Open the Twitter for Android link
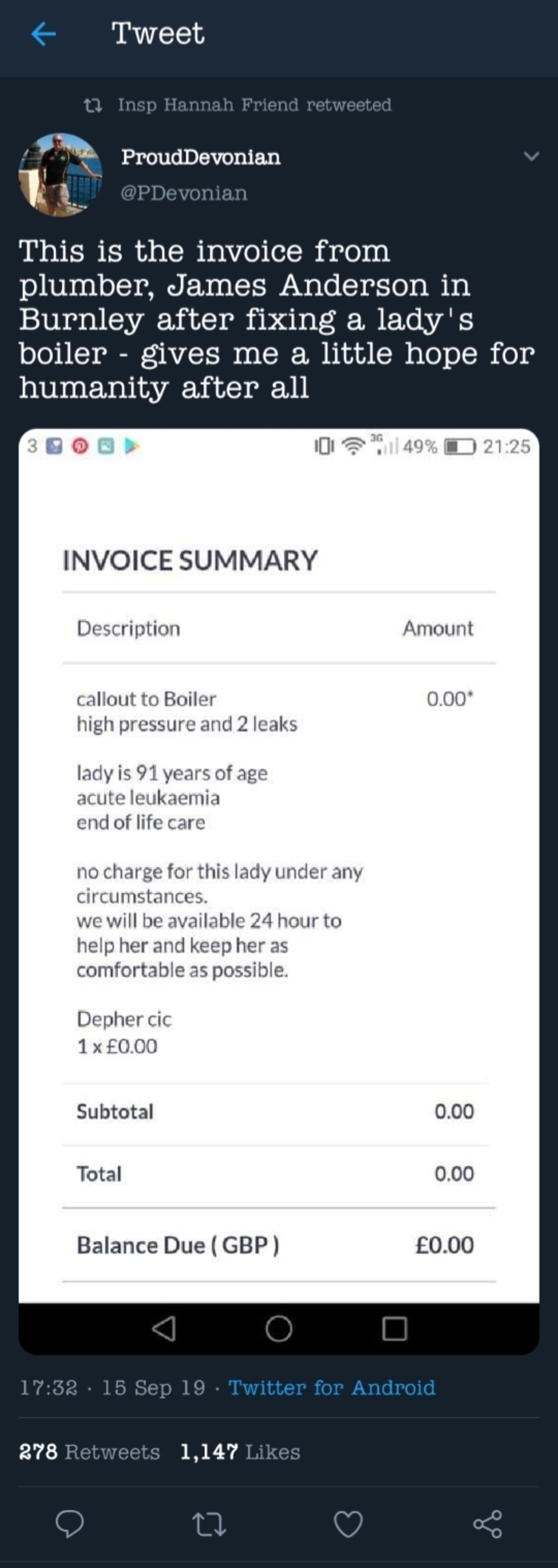The width and height of the screenshot is (558, 1568). pyautogui.click(x=332, y=1387)
